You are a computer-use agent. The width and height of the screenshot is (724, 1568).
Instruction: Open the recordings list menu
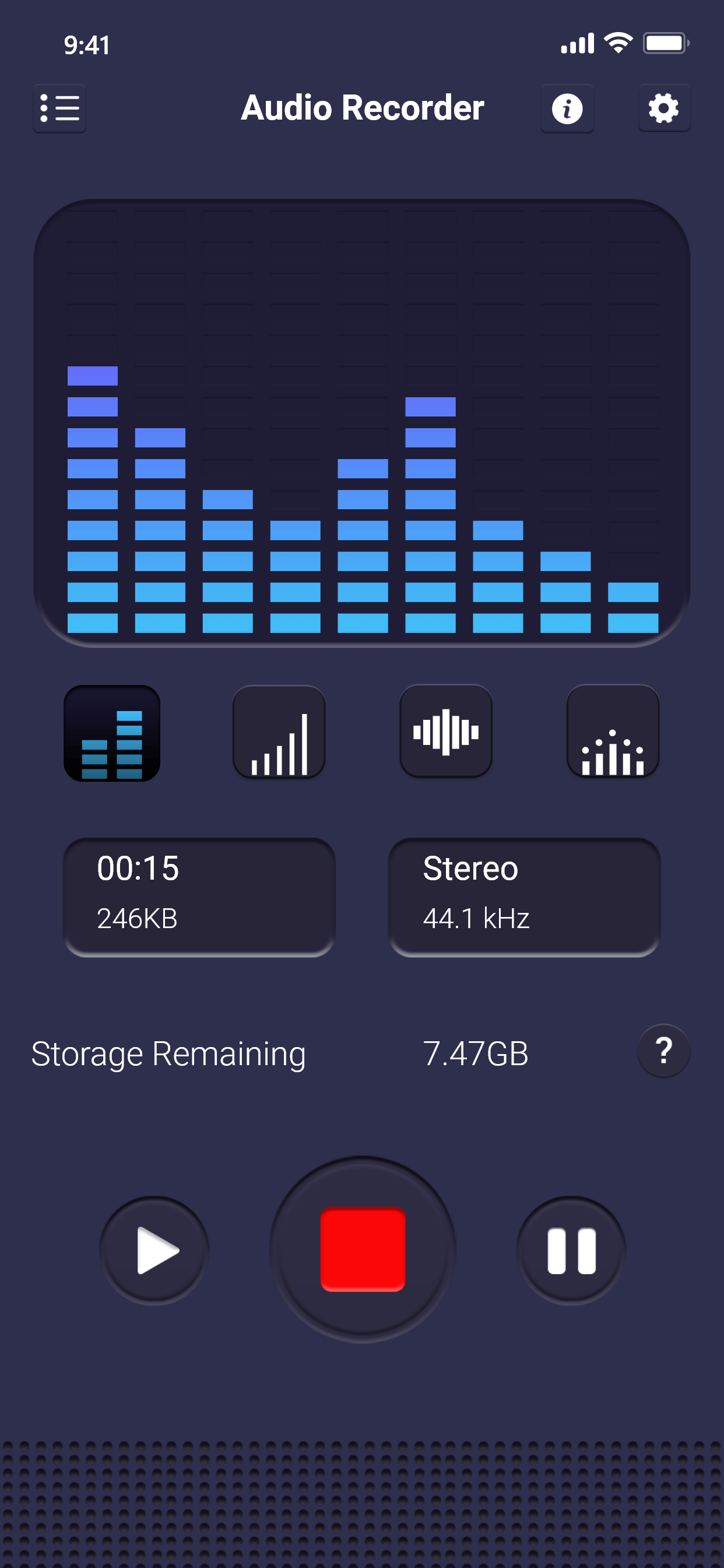[59, 108]
